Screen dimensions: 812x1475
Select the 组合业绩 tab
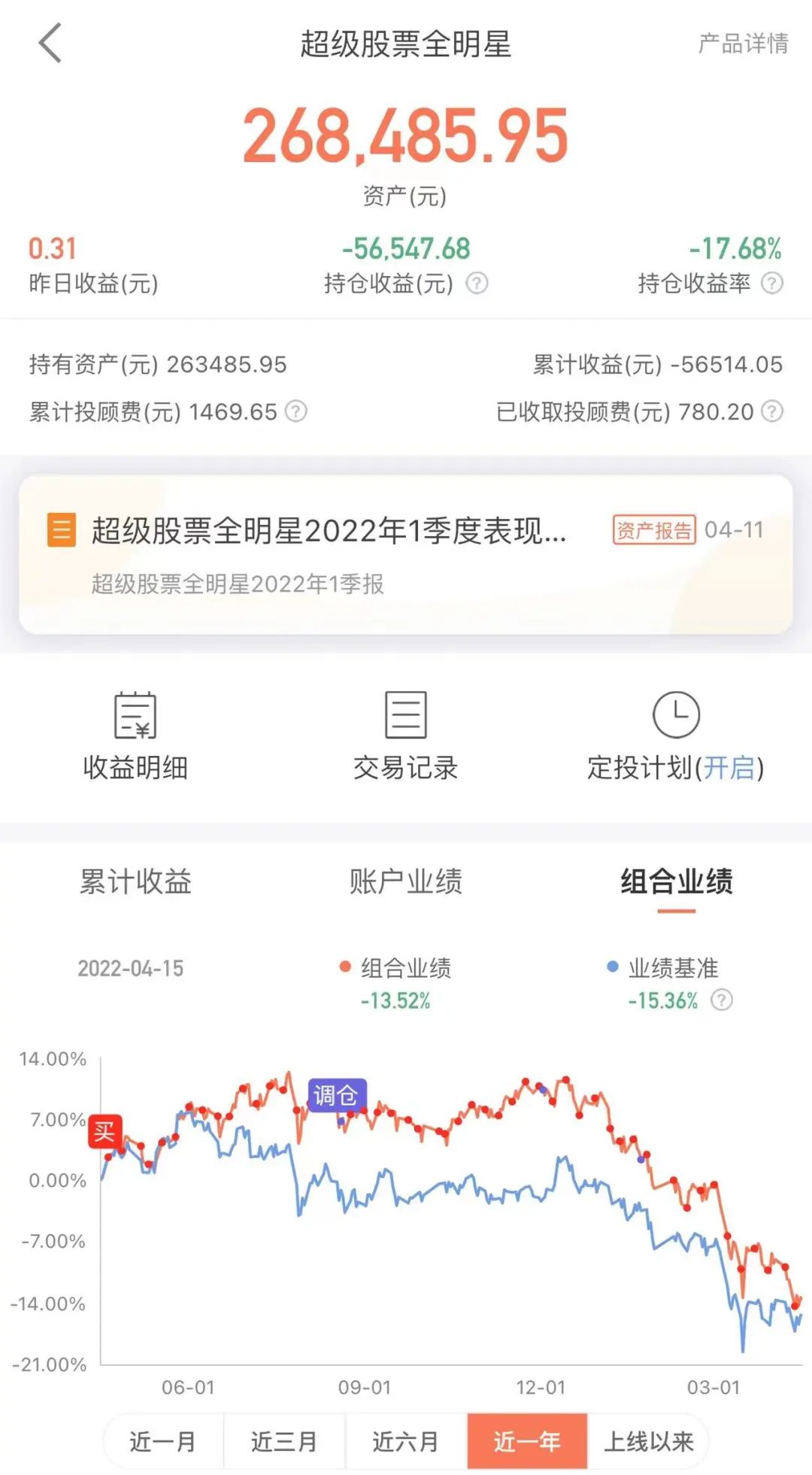(676, 882)
